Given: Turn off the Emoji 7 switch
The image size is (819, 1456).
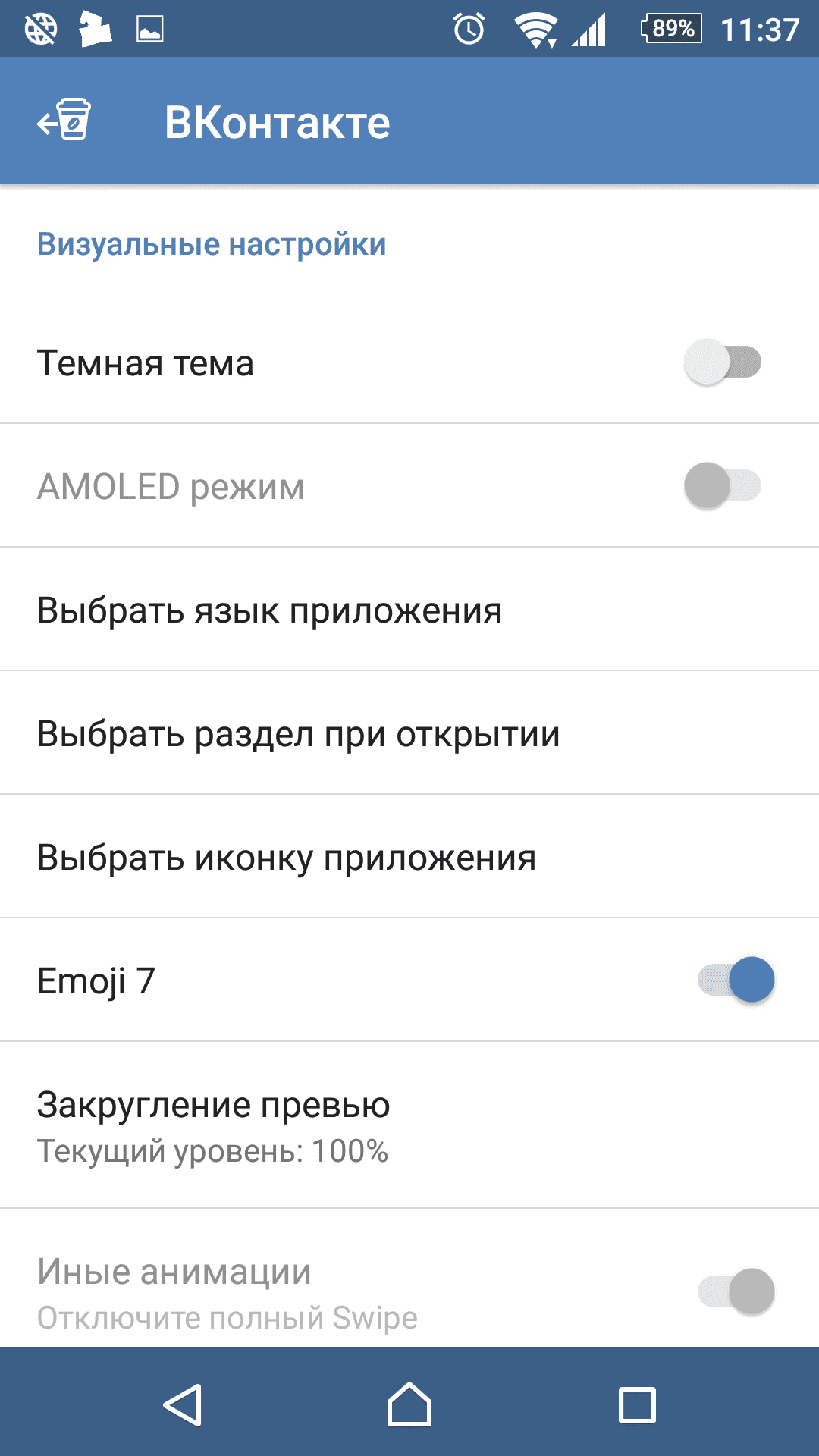Looking at the screenshot, I should pyautogui.click(x=736, y=980).
